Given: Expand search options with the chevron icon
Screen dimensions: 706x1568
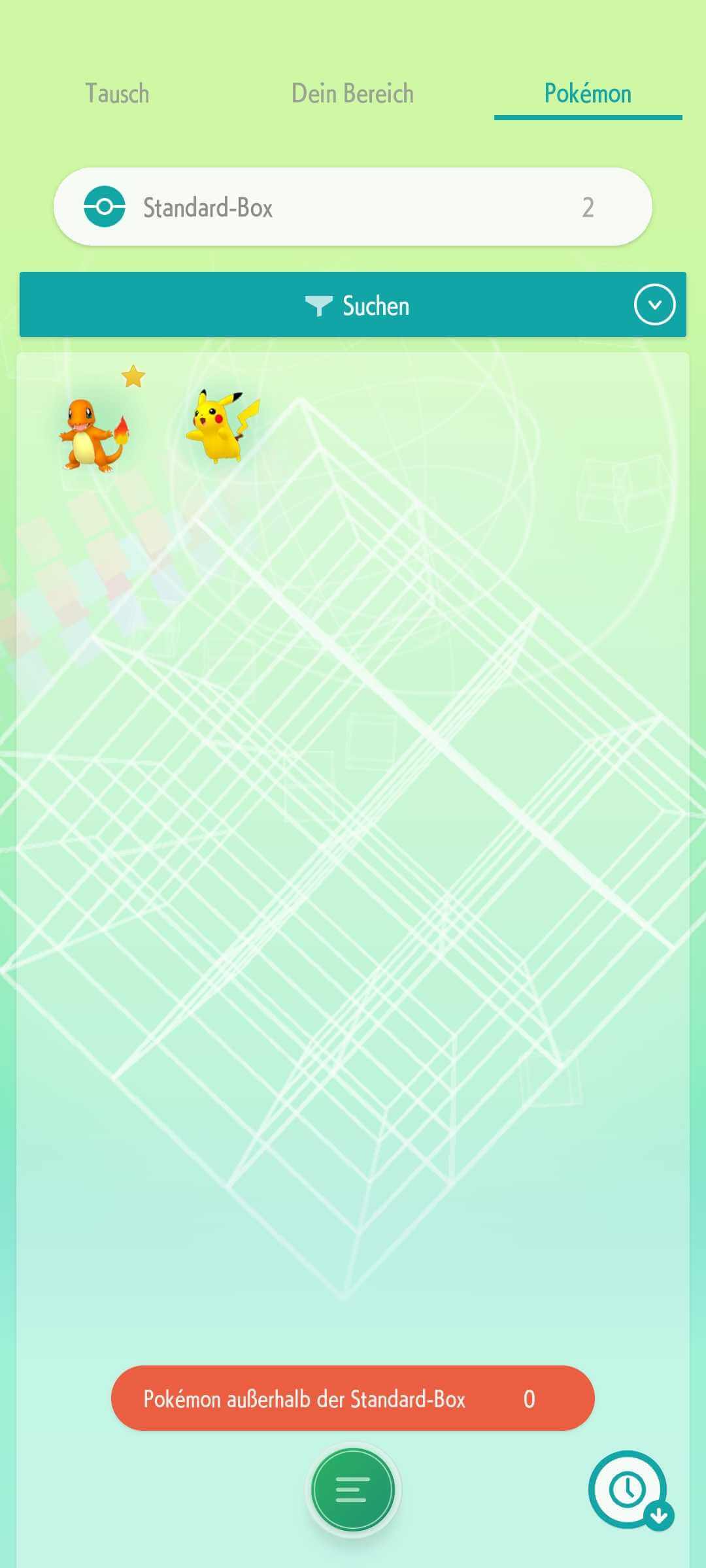Looking at the screenshot, I should [654, 304].
